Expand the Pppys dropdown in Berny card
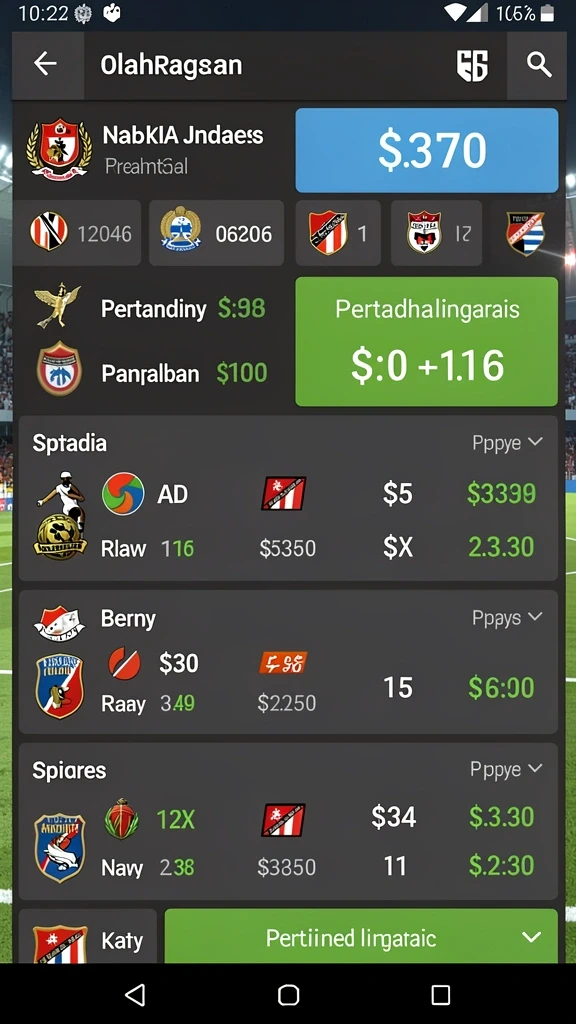The width and height of the screenshot is (576, 1024). point(507,617)
